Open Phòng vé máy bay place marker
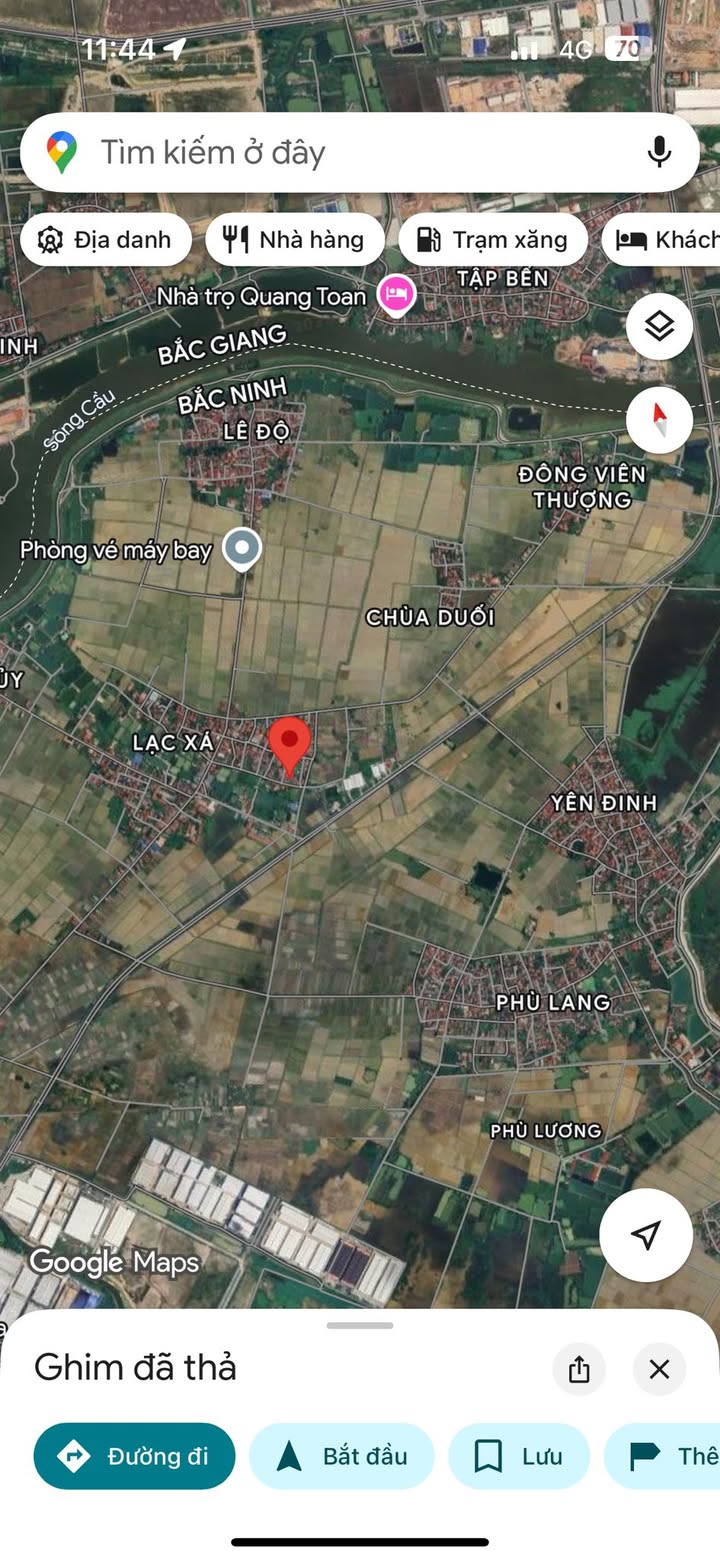The width and height of the screenshot is (720, 1560). [241, 548]
